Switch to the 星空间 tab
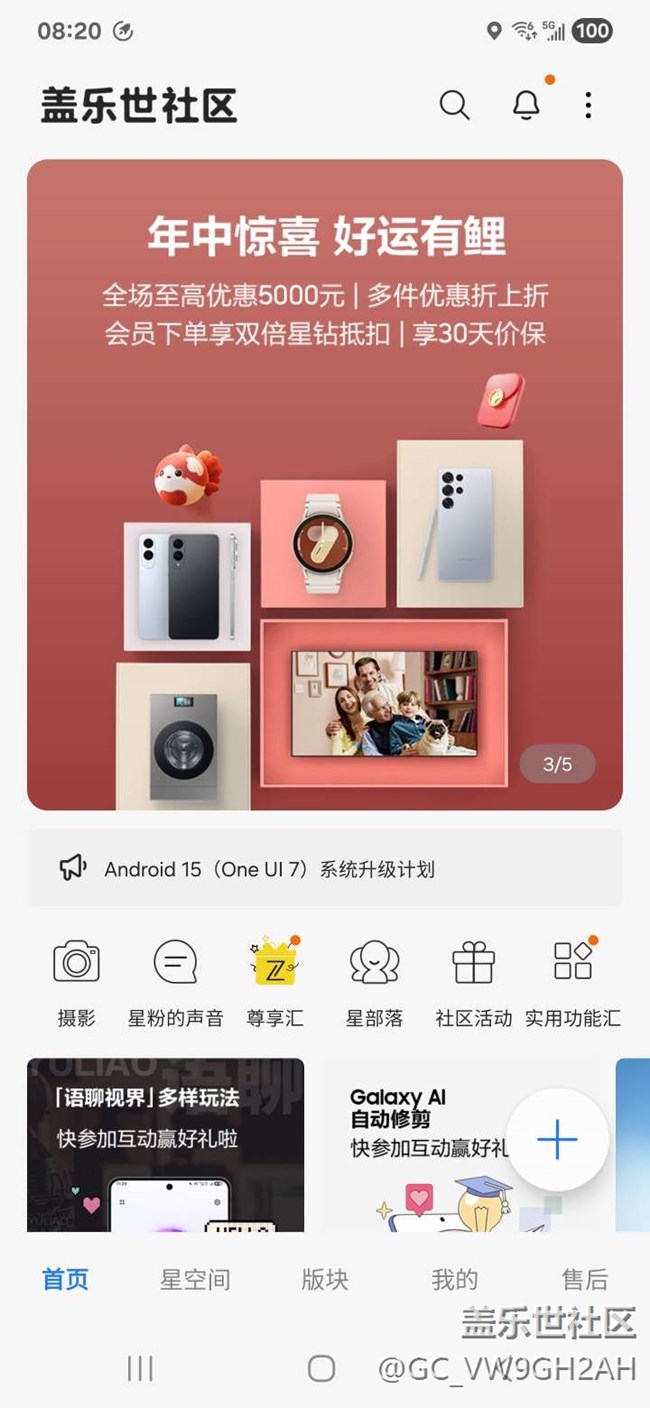The width and height of the screenshot is (650, 1408). [x=195, y=1279]
